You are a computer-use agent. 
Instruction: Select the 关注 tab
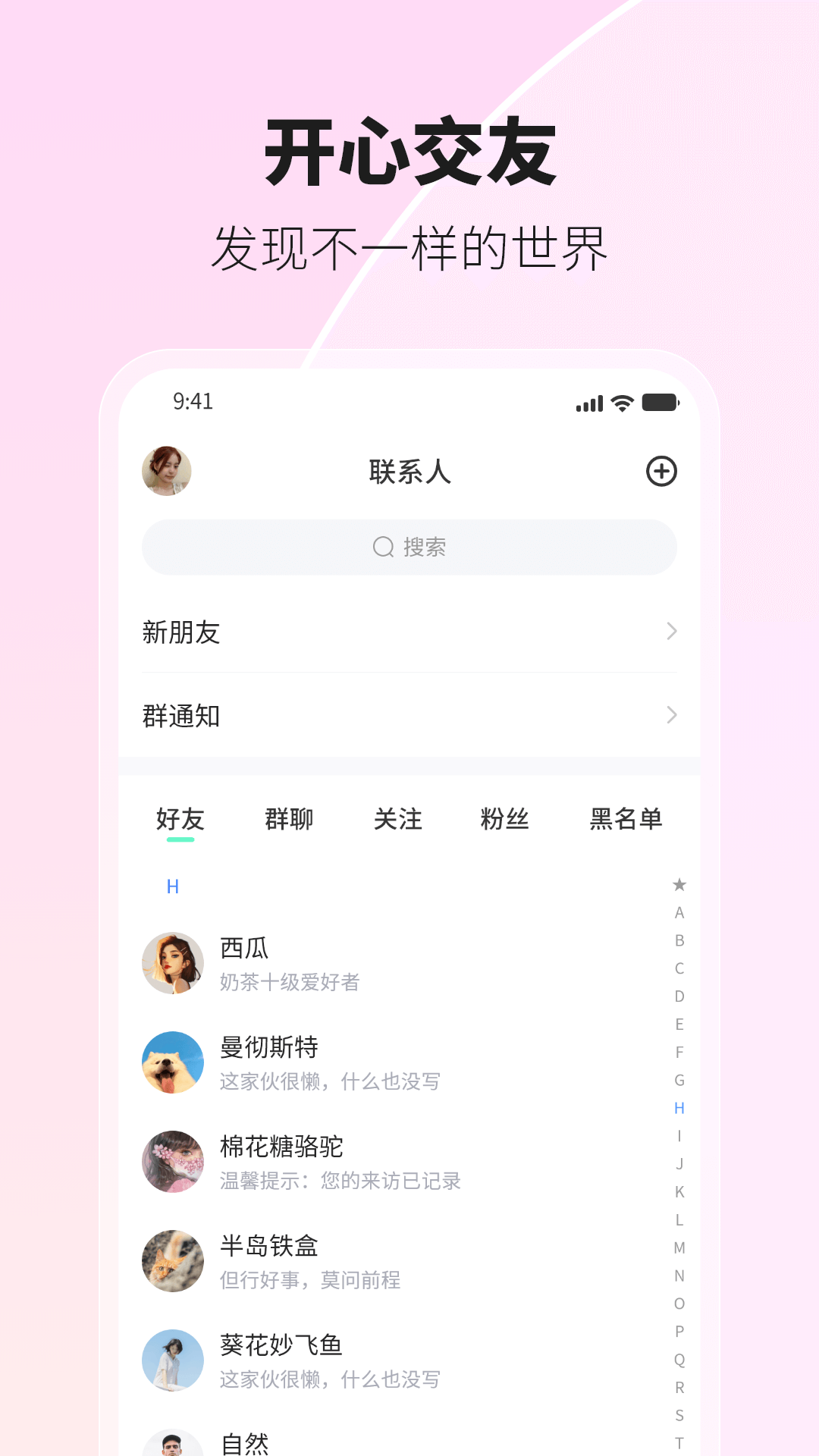[x=399, y=819]
